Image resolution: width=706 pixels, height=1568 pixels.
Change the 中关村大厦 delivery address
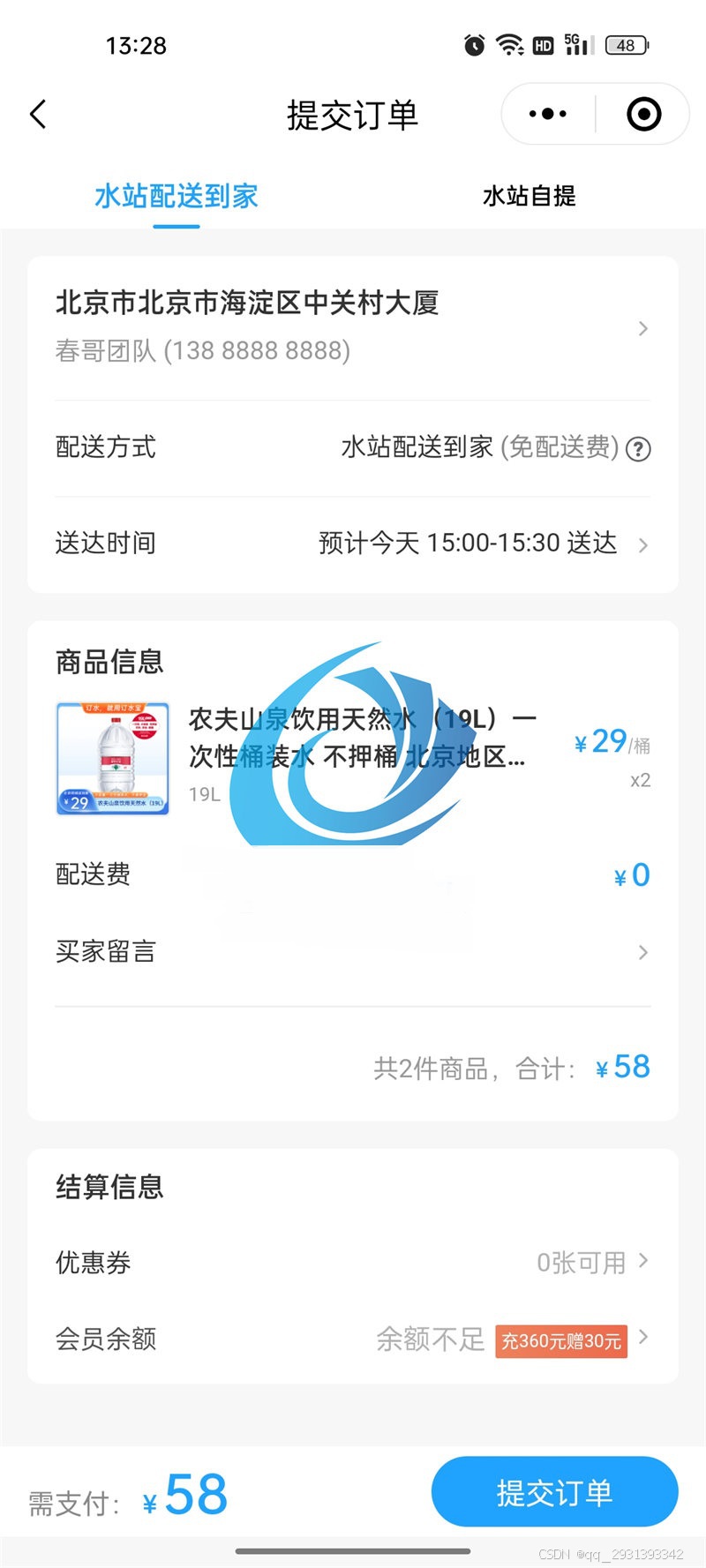(x=353, y=326)
